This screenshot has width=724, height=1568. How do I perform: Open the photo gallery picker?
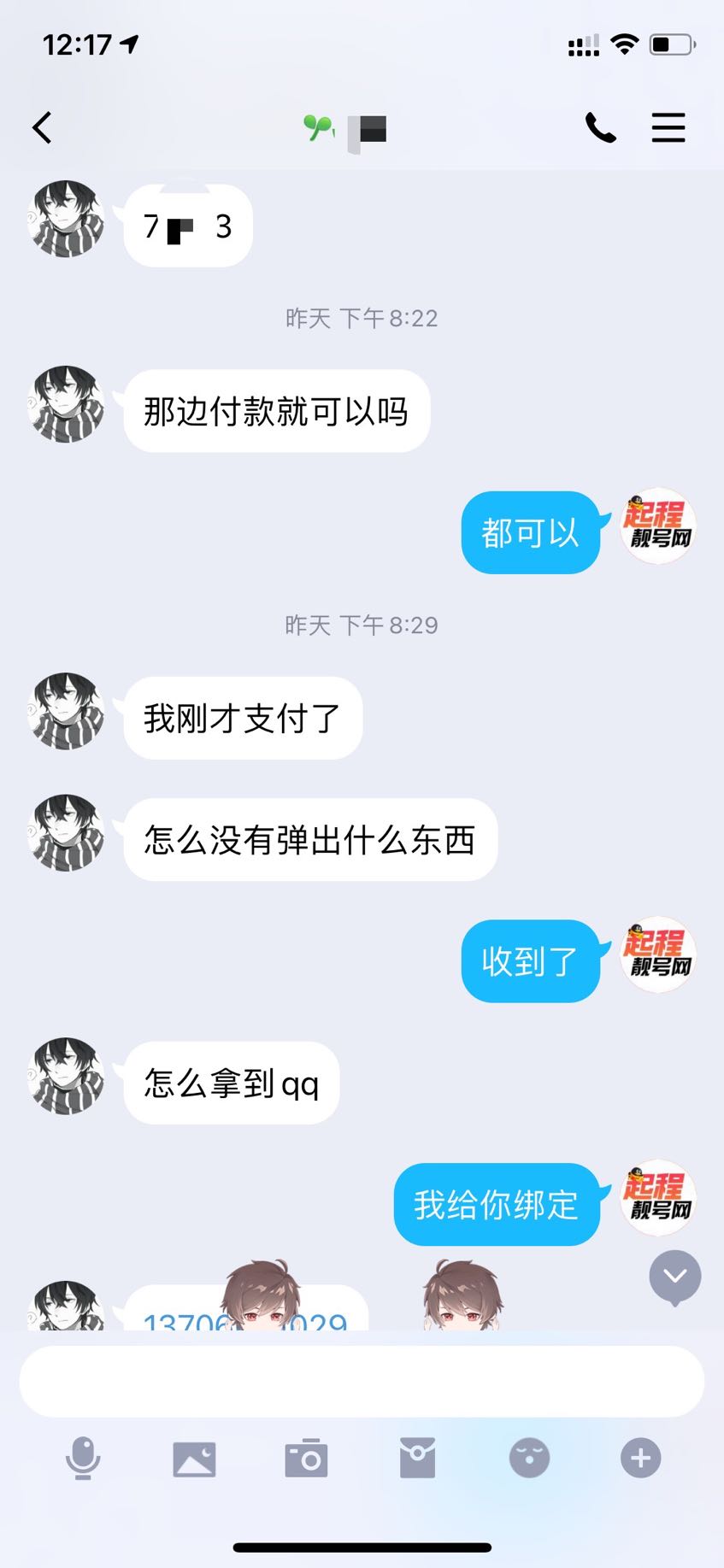195,1459
